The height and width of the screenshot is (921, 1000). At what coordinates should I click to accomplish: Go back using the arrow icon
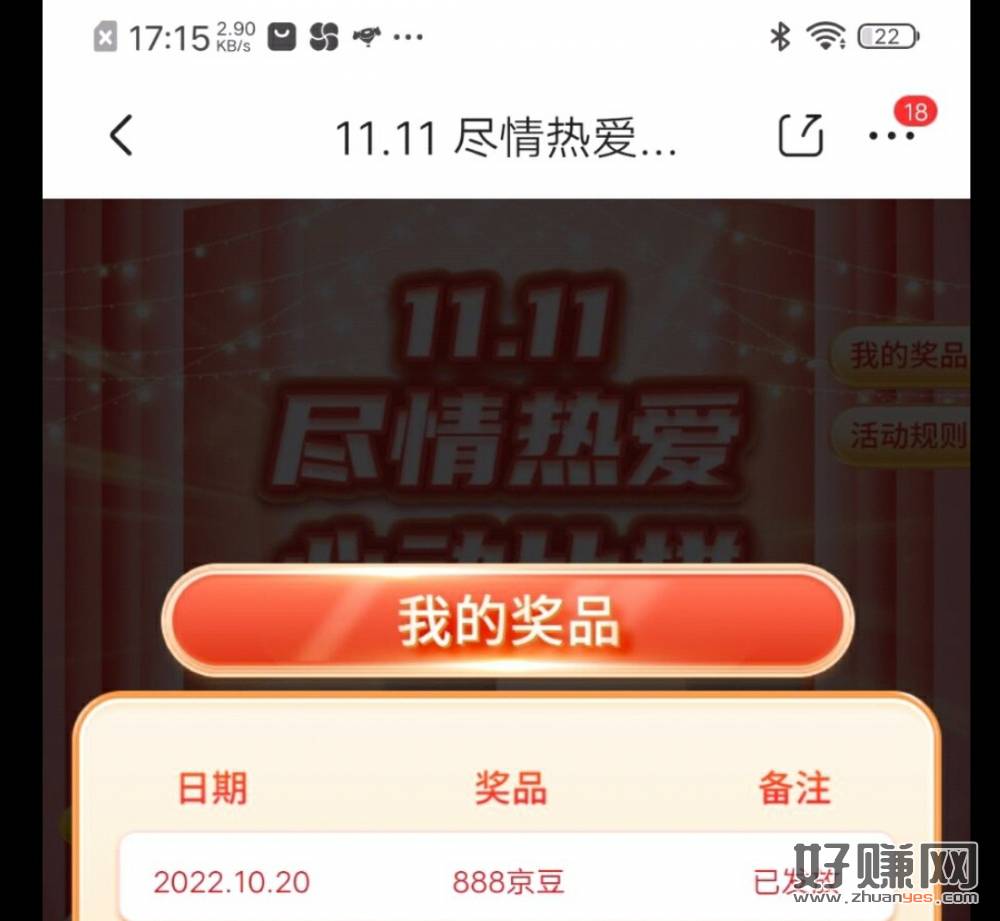click(121, 135)
